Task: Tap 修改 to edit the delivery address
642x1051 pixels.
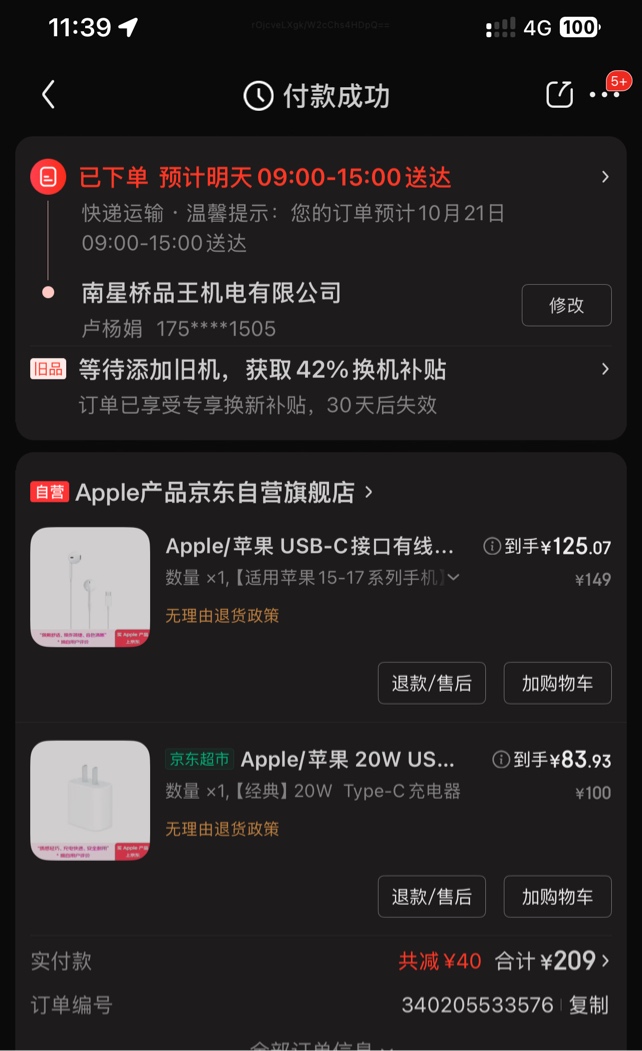Action: [566, 305]
